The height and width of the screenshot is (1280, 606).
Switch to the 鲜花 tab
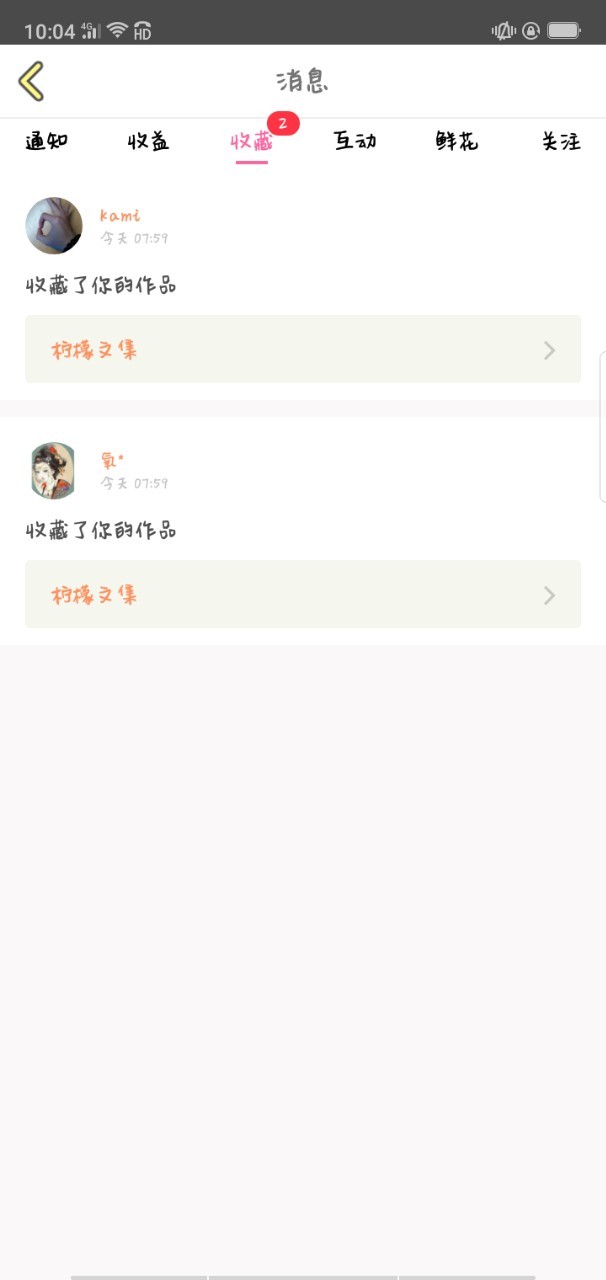pos(457,142)
